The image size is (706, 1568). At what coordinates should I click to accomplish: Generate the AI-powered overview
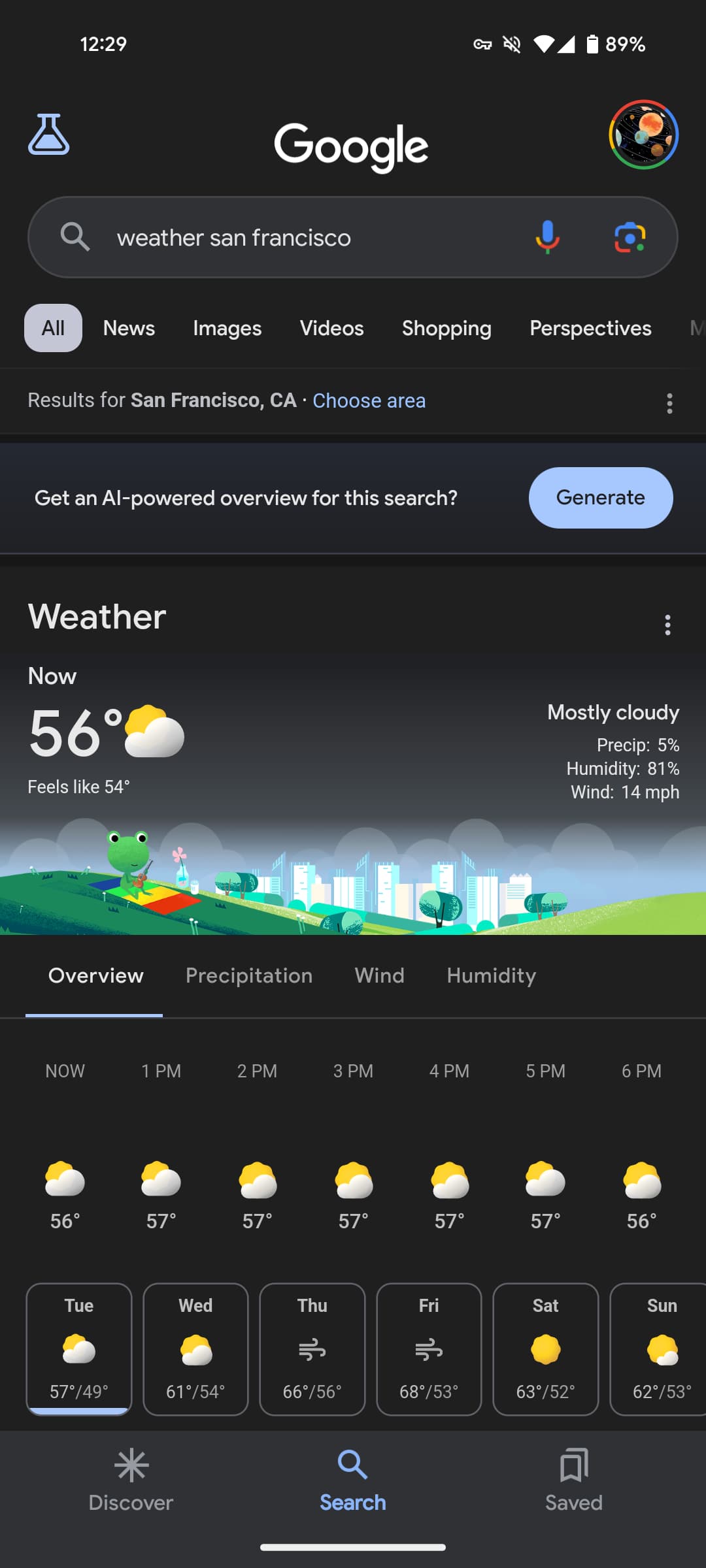click(600, 498)
